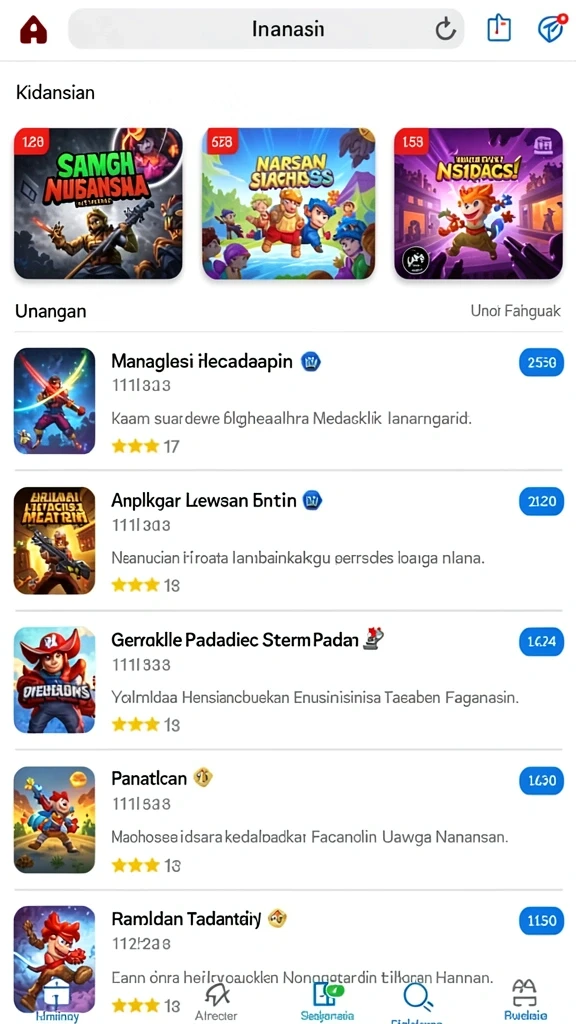Open the top bar bookmark icon
This screenshot has height=1024, width=576.
tap(499, 29)
